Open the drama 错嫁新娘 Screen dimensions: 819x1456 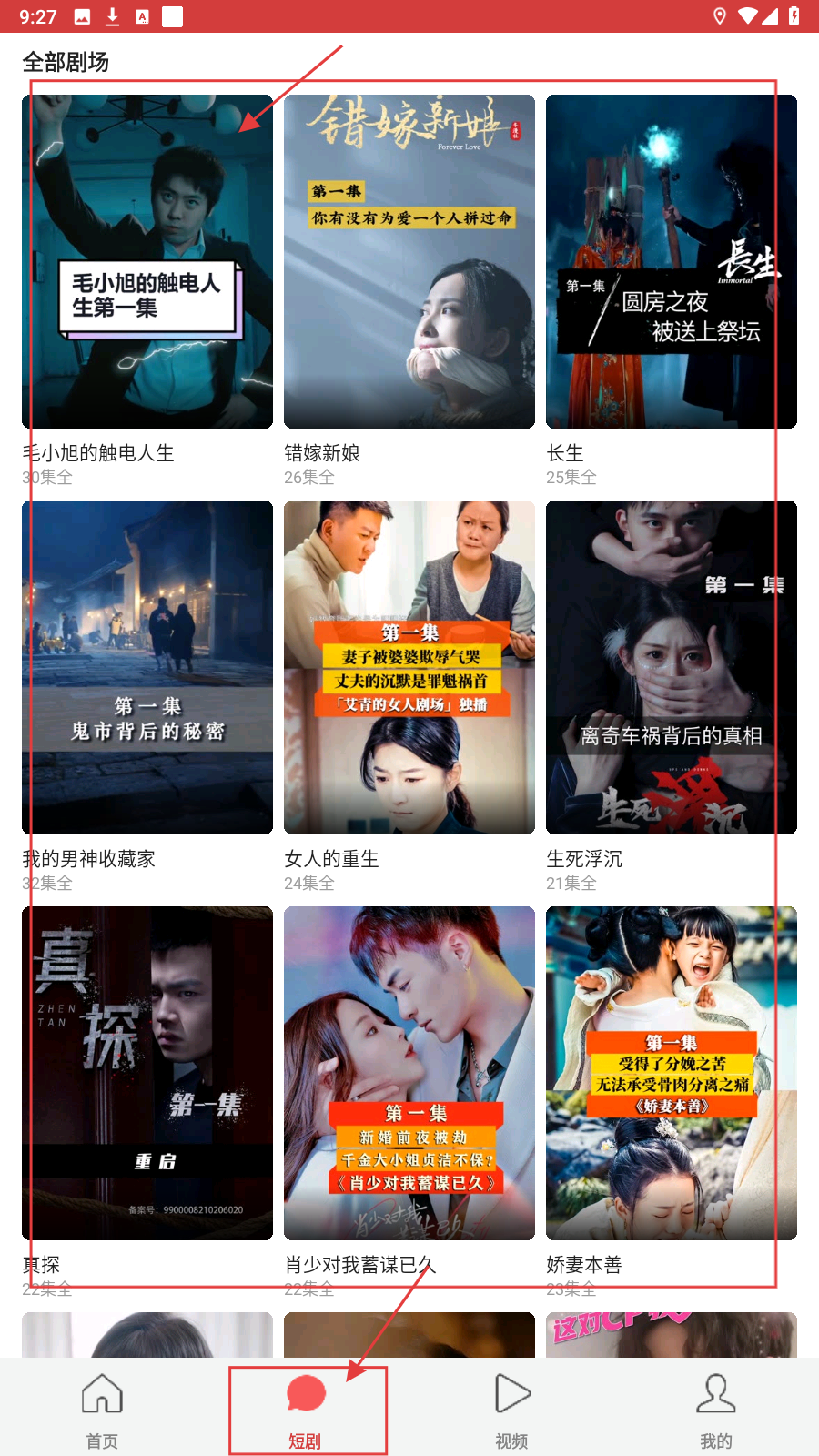tap(409, 262)
